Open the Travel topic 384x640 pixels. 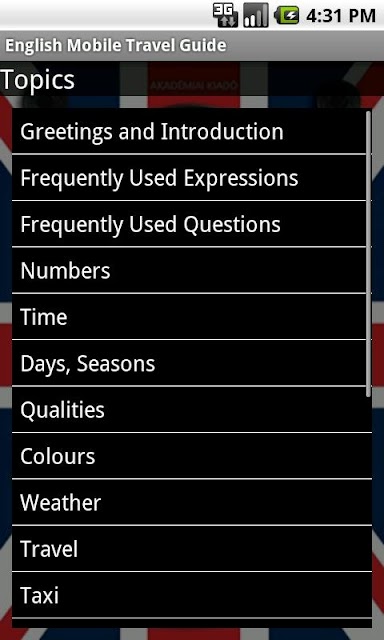pos(192,549)
